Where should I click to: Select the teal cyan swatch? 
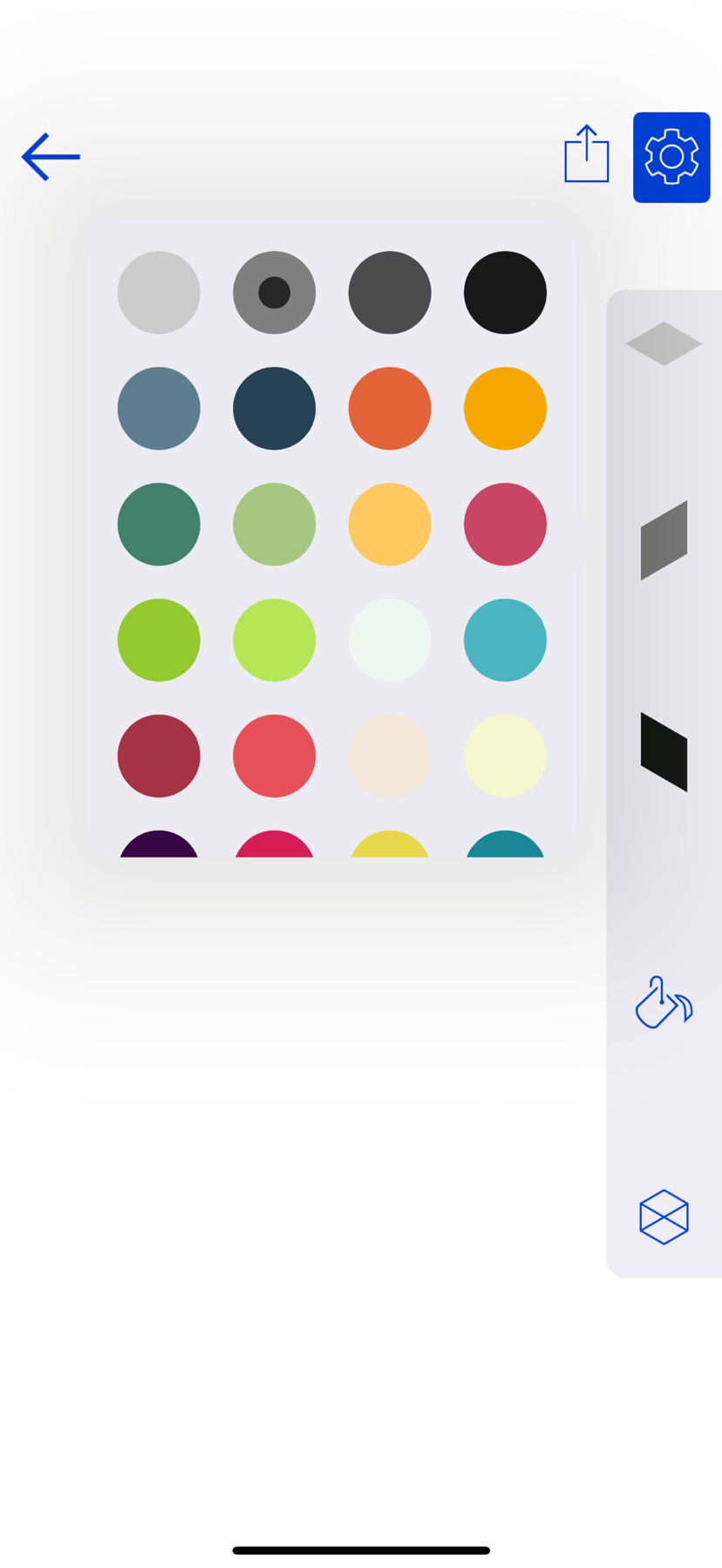click(505, 641)
